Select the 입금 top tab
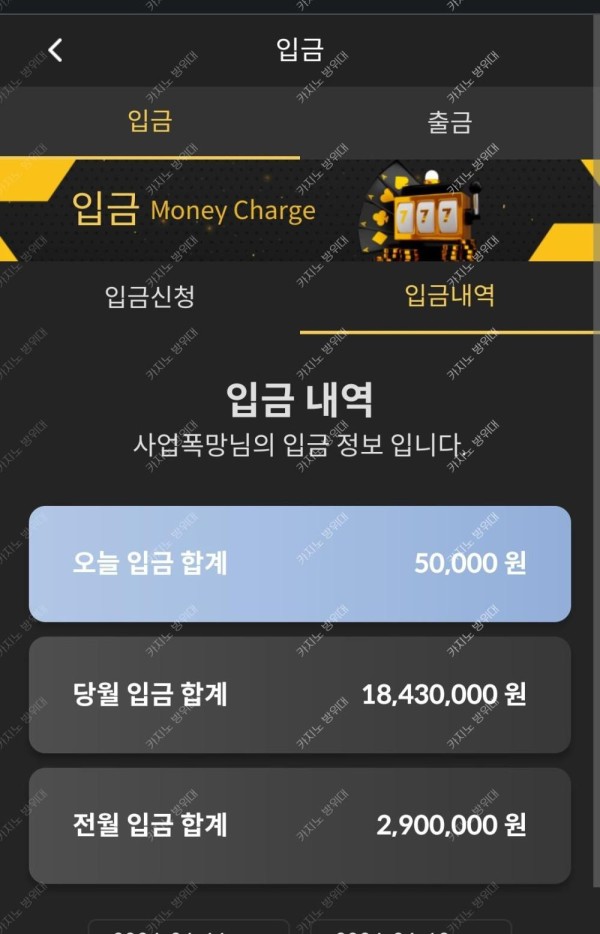Viewport: 600px width, 934px height. 150,121
